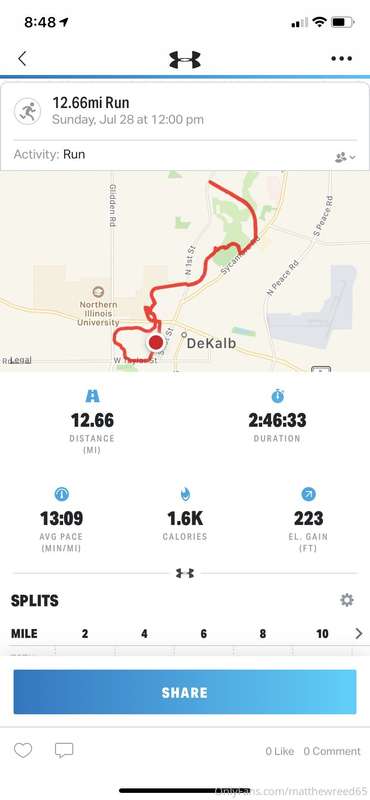The height and width of the screenshot is (800, 370).
Task: Open the three-dot overflow menu
Action: 341,59
